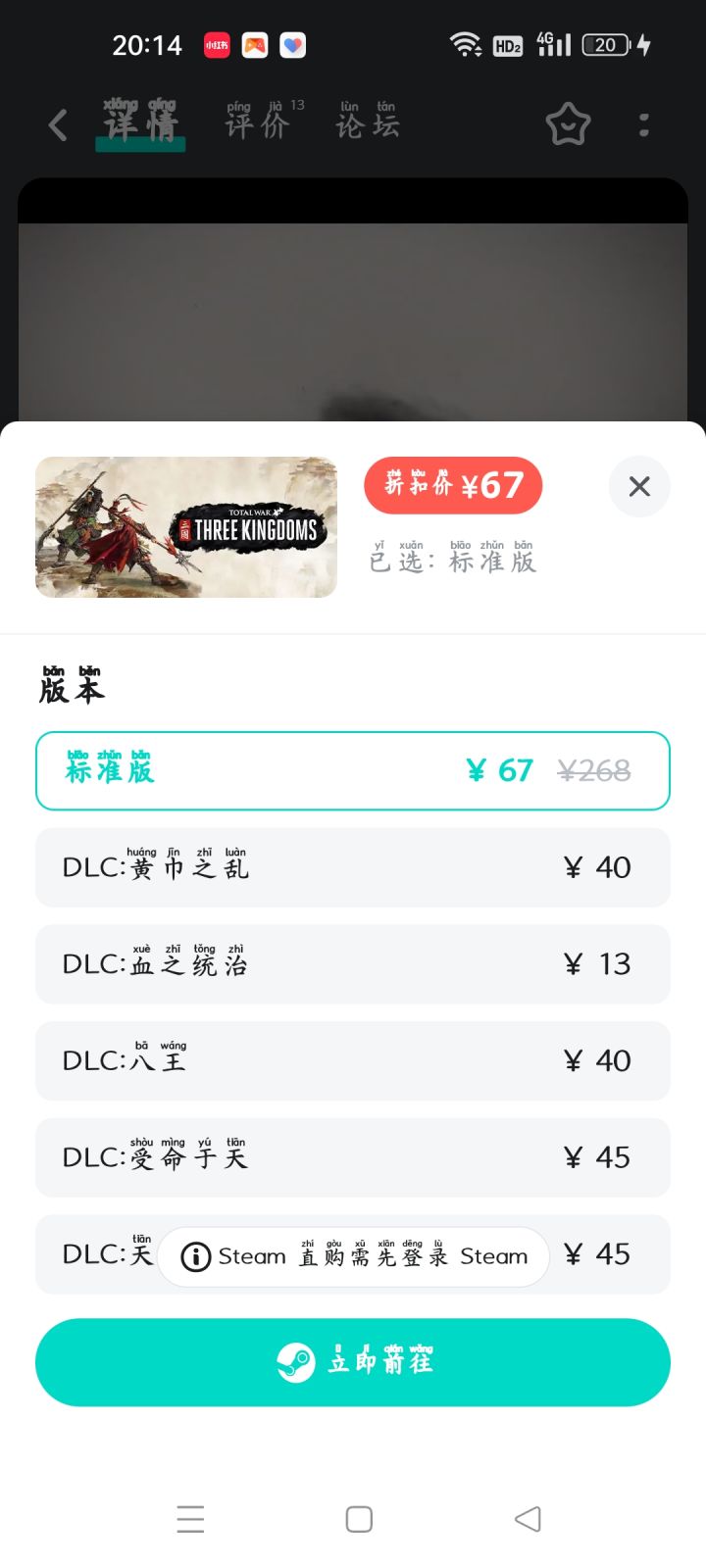Switch to the 评价 reviews tab
The height and width of the screenshot is (1568, 706).
(258, 124)
